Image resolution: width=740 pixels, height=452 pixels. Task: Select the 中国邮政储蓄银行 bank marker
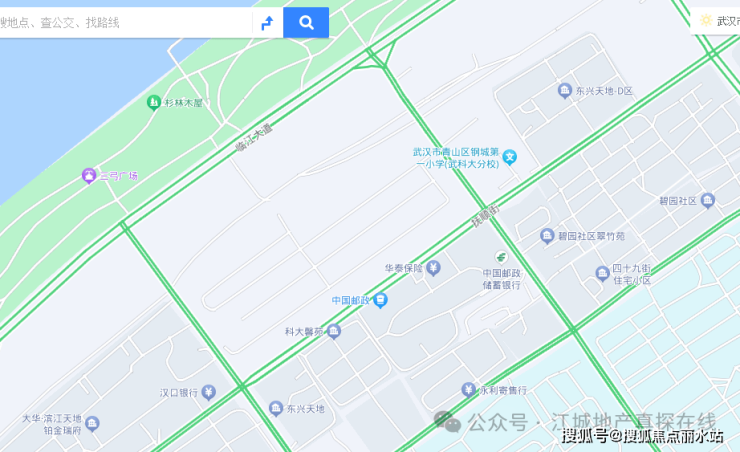point(501,258)
